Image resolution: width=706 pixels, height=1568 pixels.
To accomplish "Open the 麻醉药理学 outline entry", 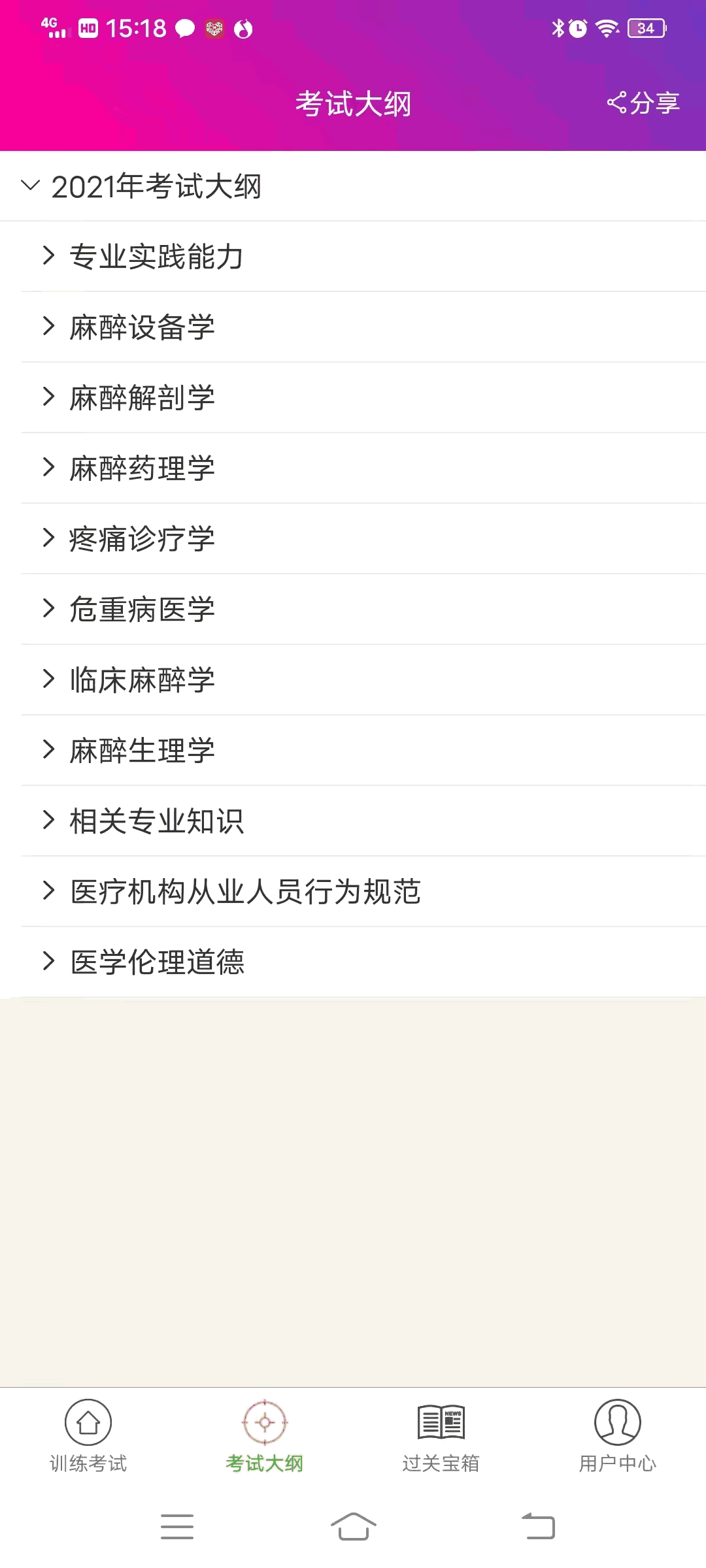I will coord(141,468).
